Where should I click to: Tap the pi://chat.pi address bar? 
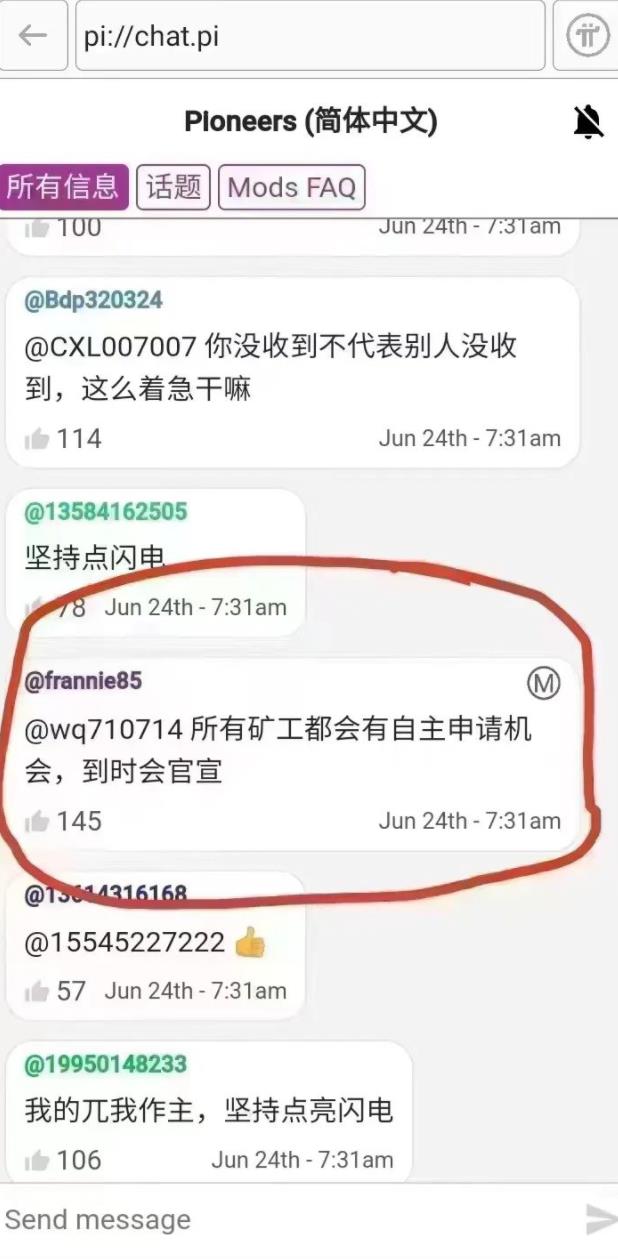pos(310,36)
